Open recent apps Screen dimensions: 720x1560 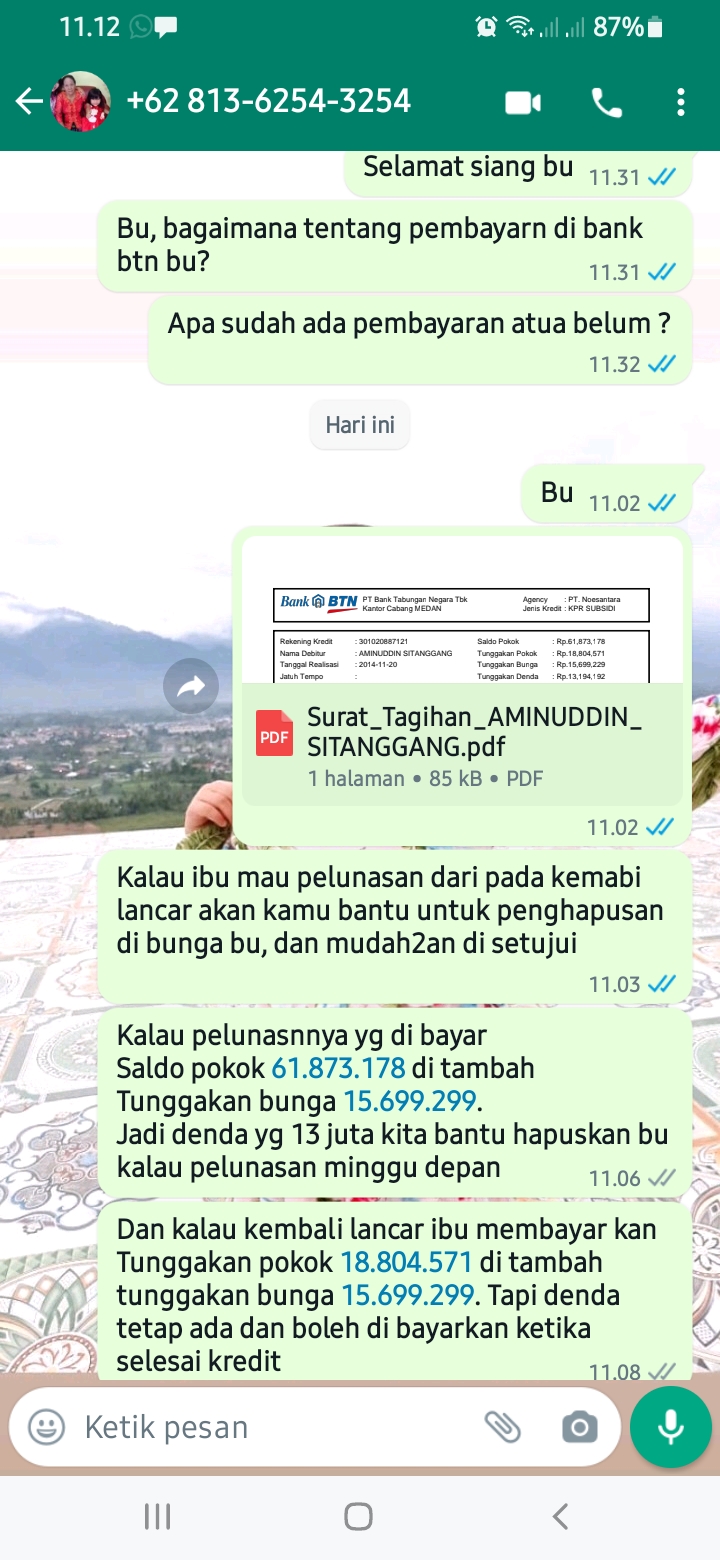(157, 1517)
